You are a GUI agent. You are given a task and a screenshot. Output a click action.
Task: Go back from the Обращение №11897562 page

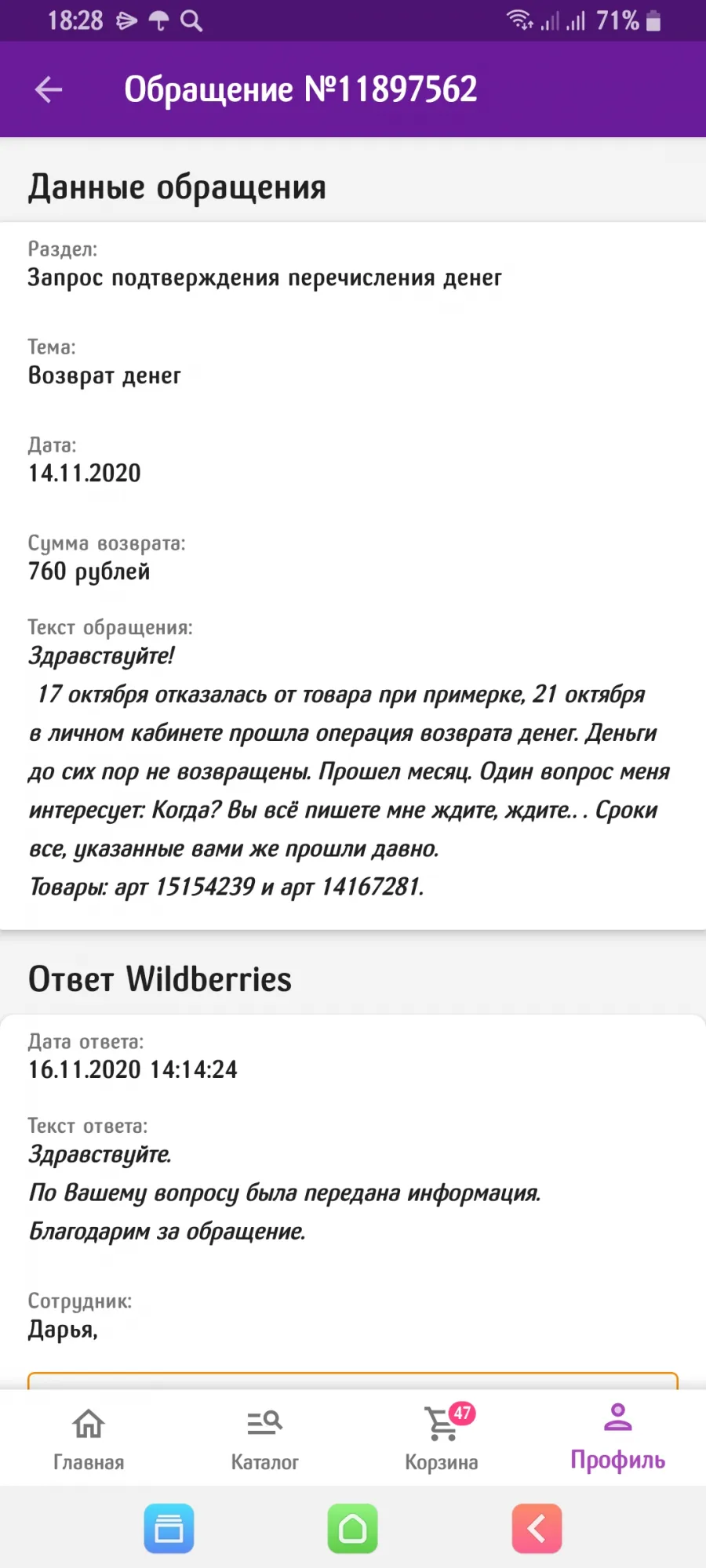click(49, 89)
